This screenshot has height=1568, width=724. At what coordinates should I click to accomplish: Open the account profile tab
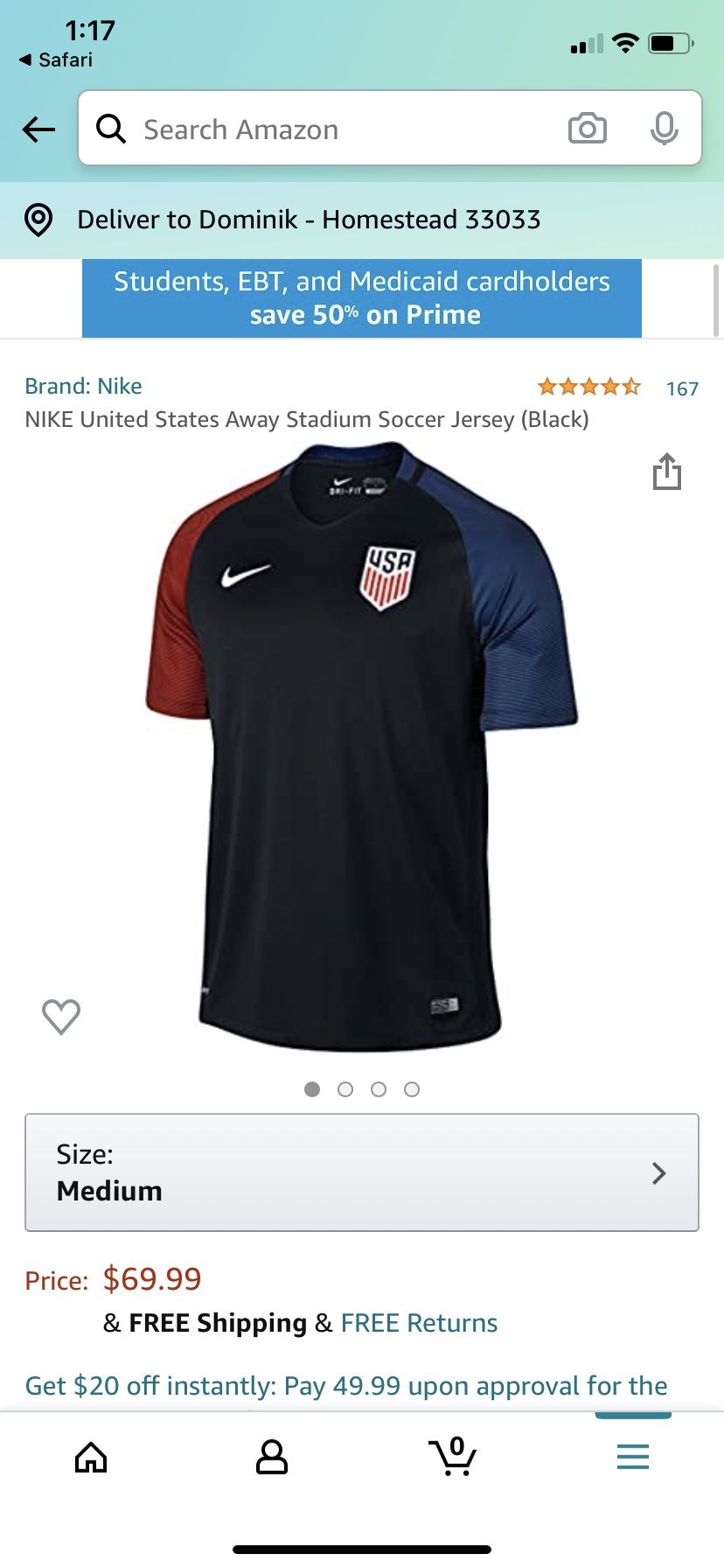tap(271, 1457)
